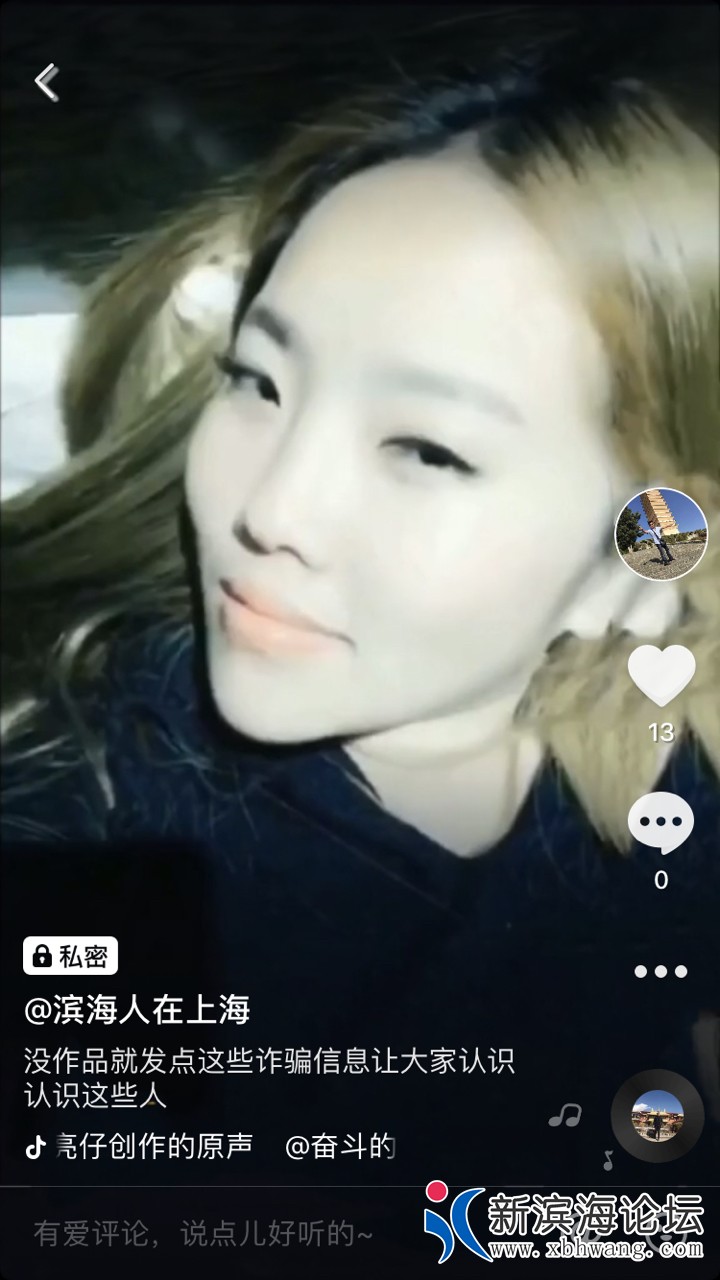The image size is (720, 1280).
Task: Open the comments speech-bubble icon
Action: click(x=661, y=824)
